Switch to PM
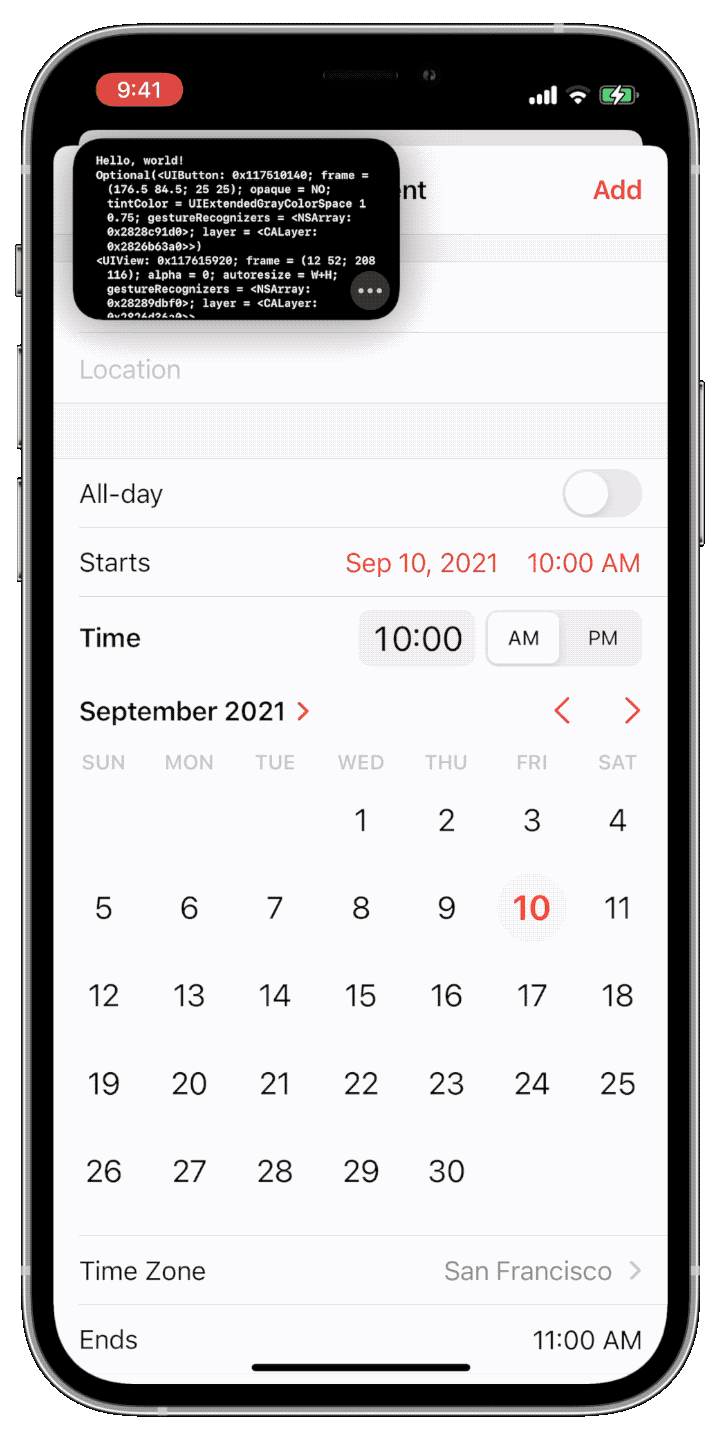720x1440 pixels. (602, 638)
